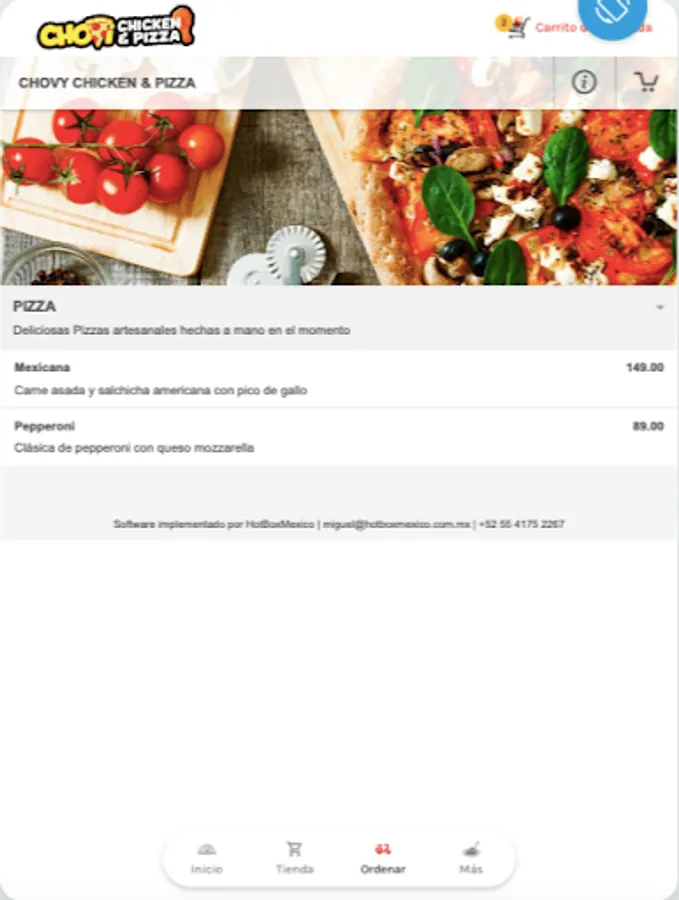Open the Ordenar tab
This screenshot has width=679, height=900.
pyautogui.click(x=383, y=859)
